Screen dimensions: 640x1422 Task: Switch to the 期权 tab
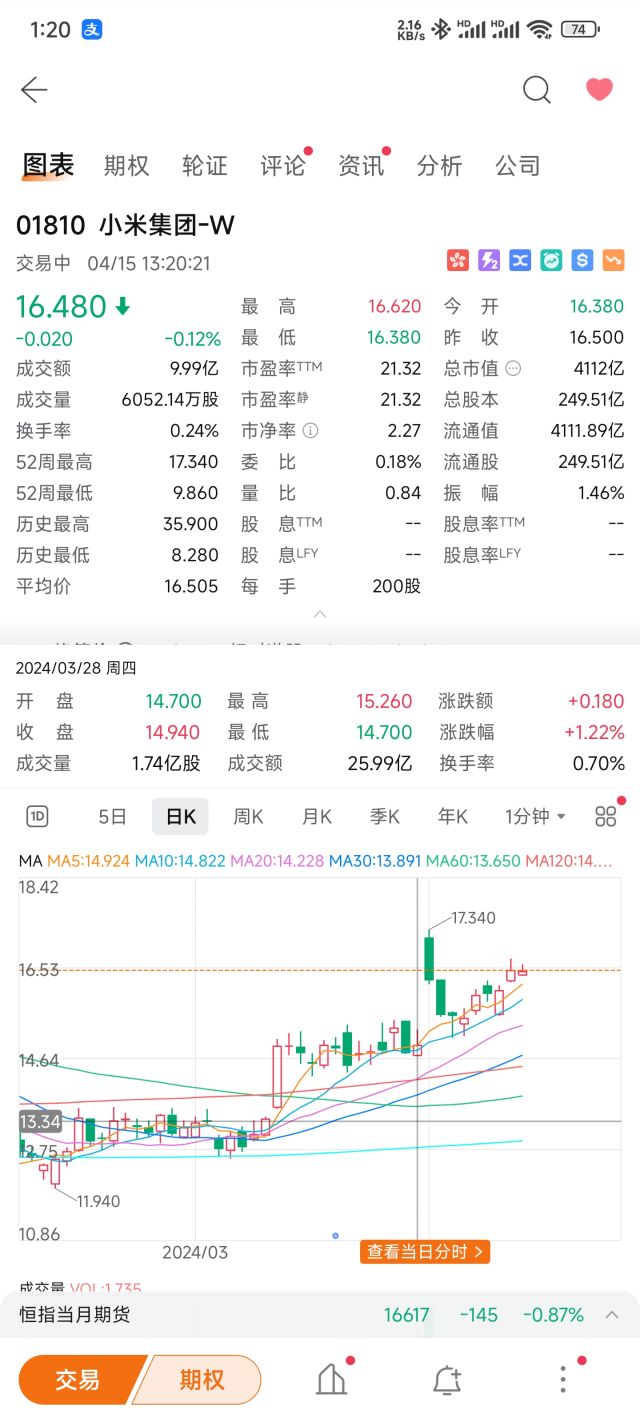pyautogui.click(x=126, y=166)
